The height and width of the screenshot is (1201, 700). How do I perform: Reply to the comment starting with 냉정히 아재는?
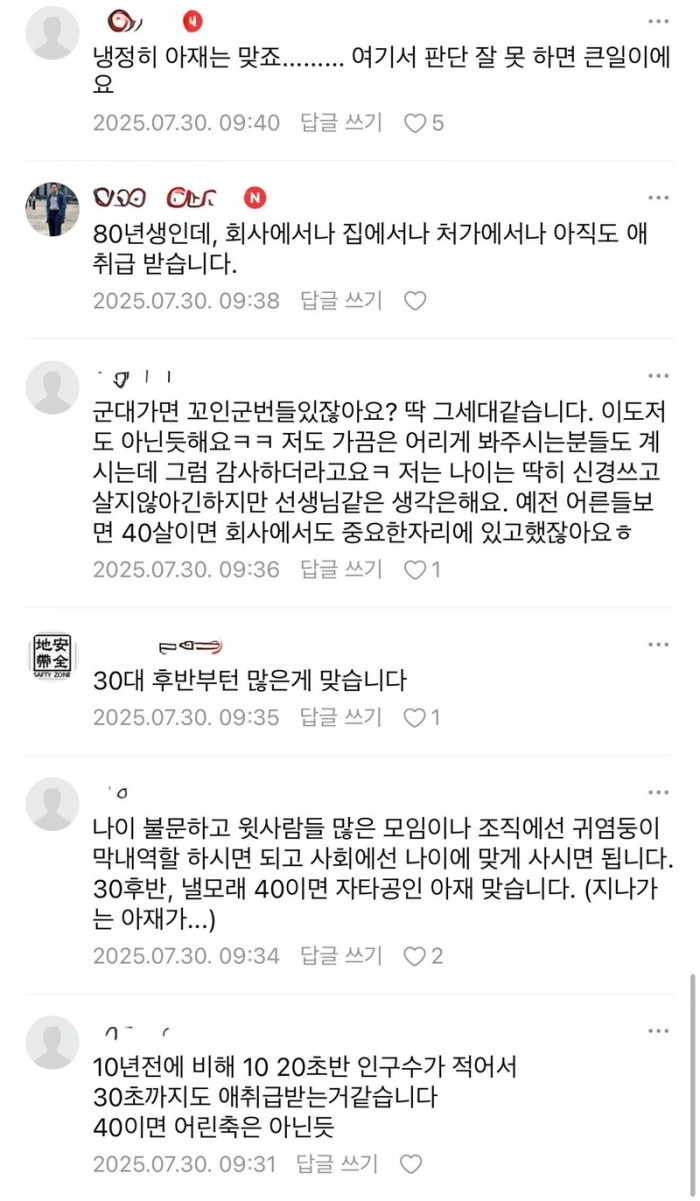pyautogui.click(x=341, y=123)
